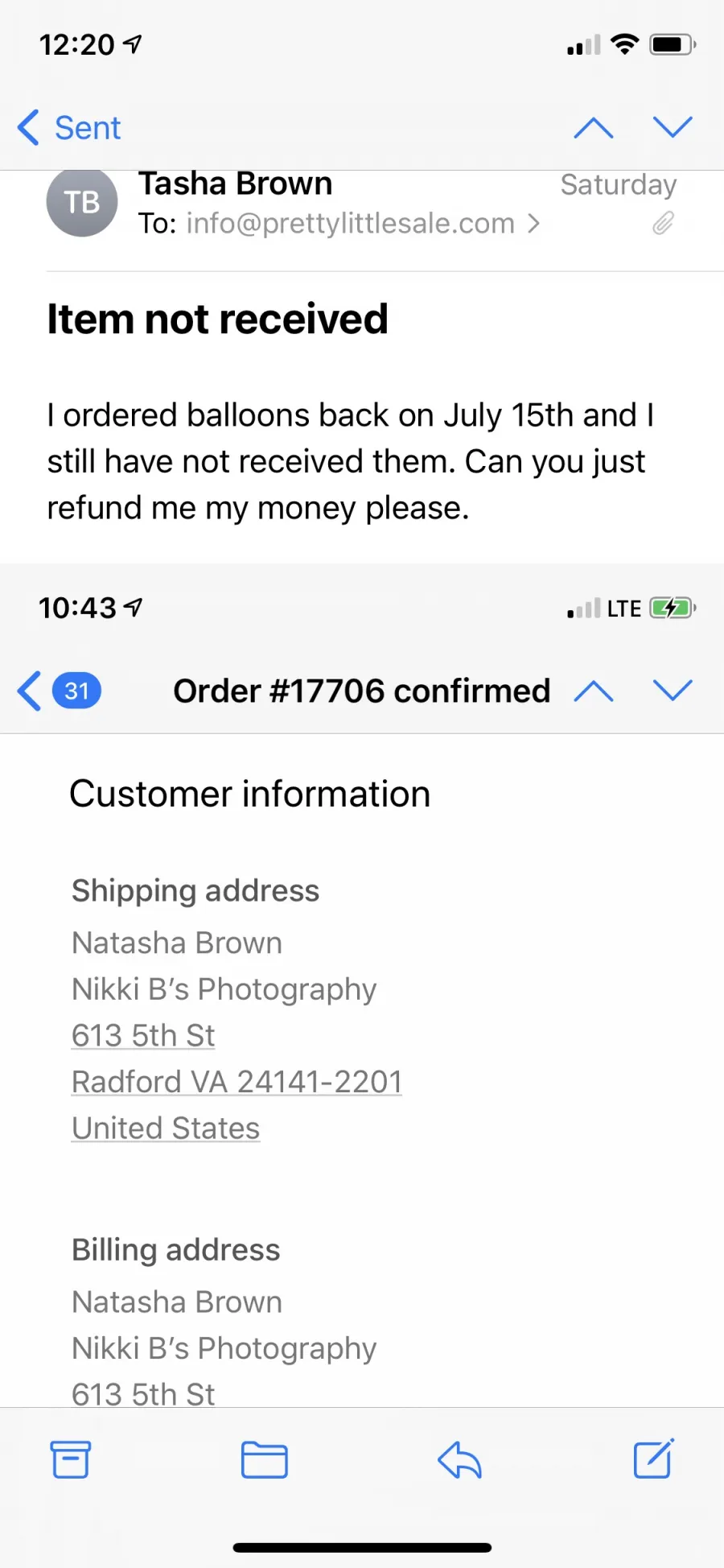Go to the previous message with the up arrow

pyautogui.click(x=594, y=128)
